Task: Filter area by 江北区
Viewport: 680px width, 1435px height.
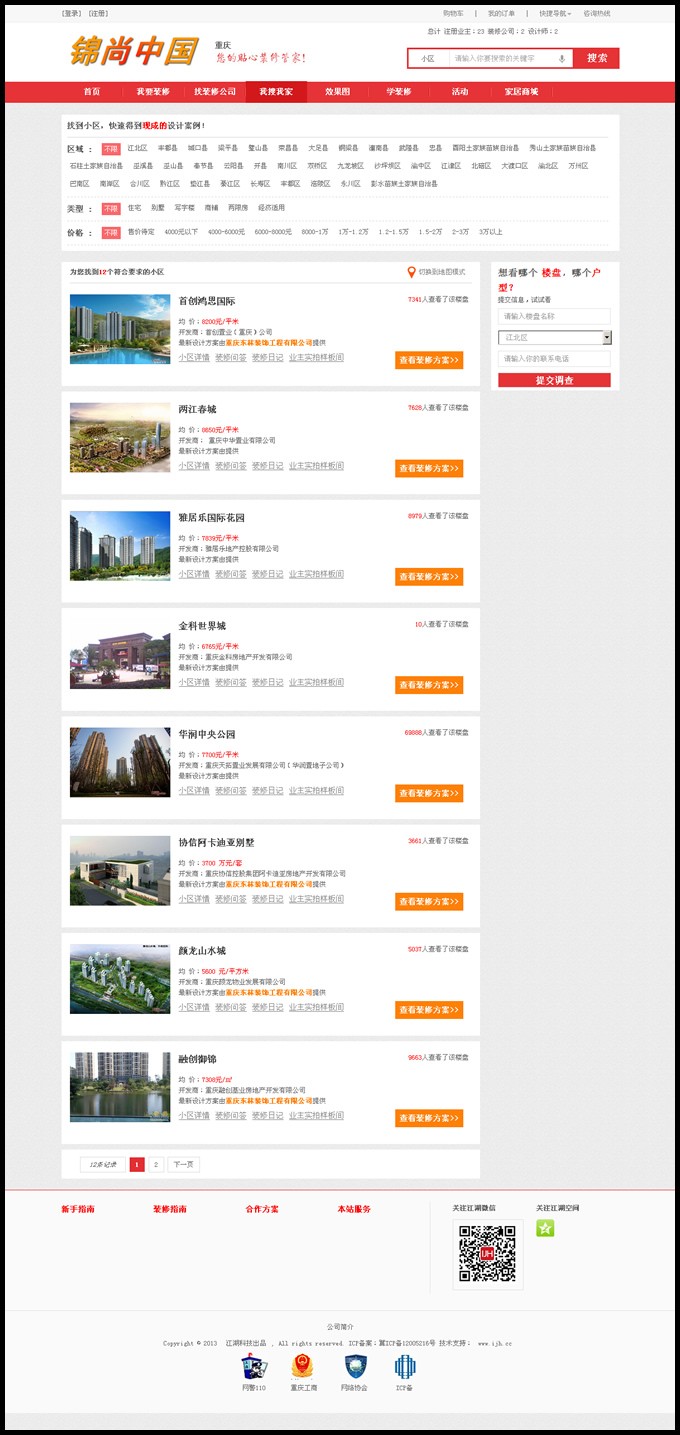Action: [x=137, y=148]
